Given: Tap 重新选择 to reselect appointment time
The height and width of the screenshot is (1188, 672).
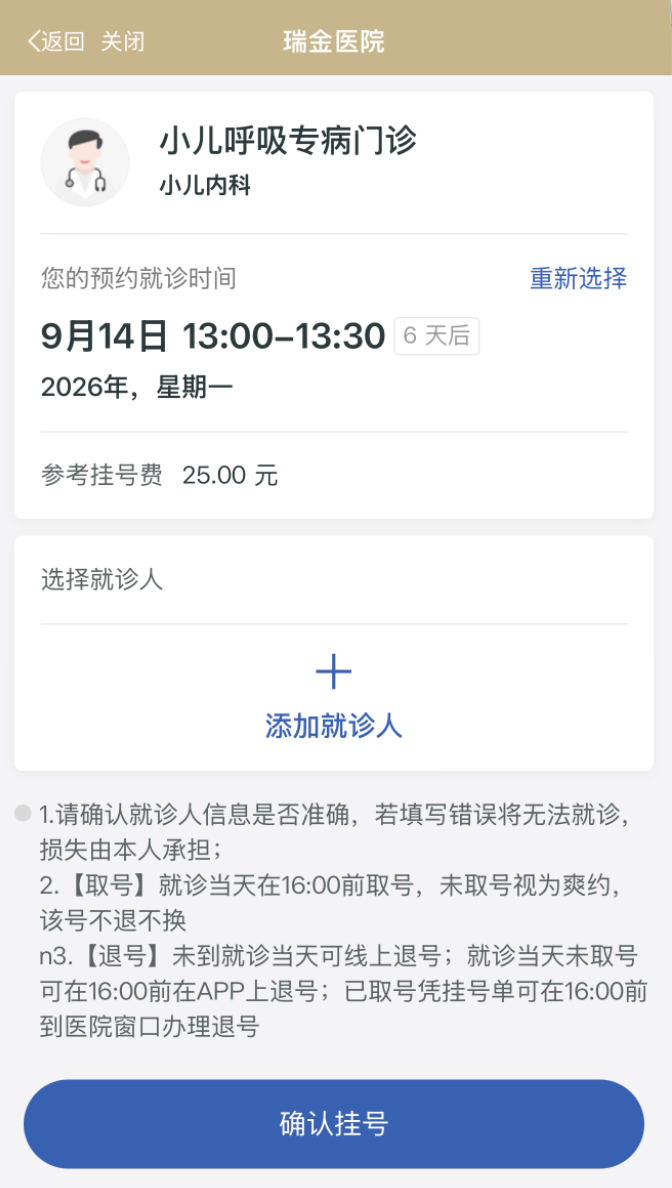Looking at the screenshot, I should 578,279.
